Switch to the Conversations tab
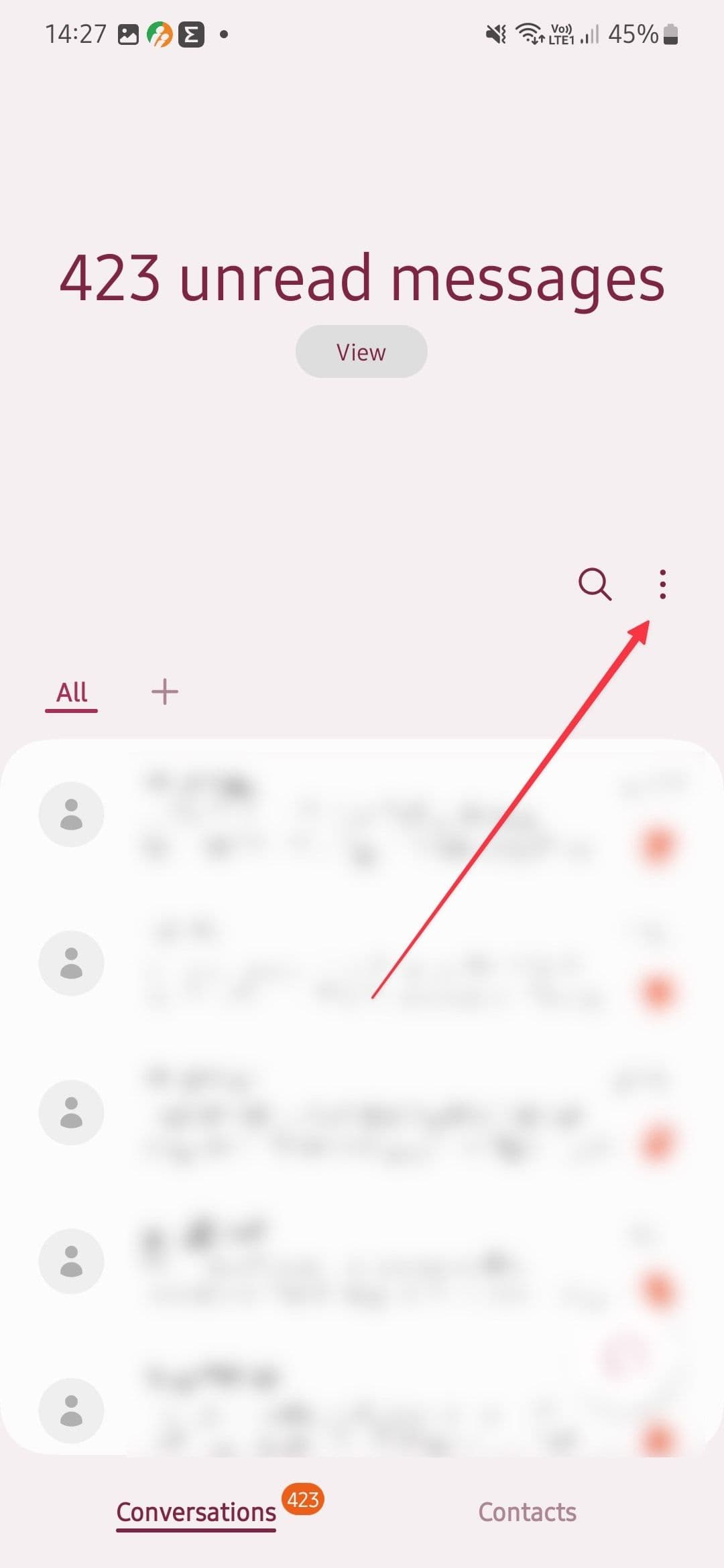 click(196, 1512)
